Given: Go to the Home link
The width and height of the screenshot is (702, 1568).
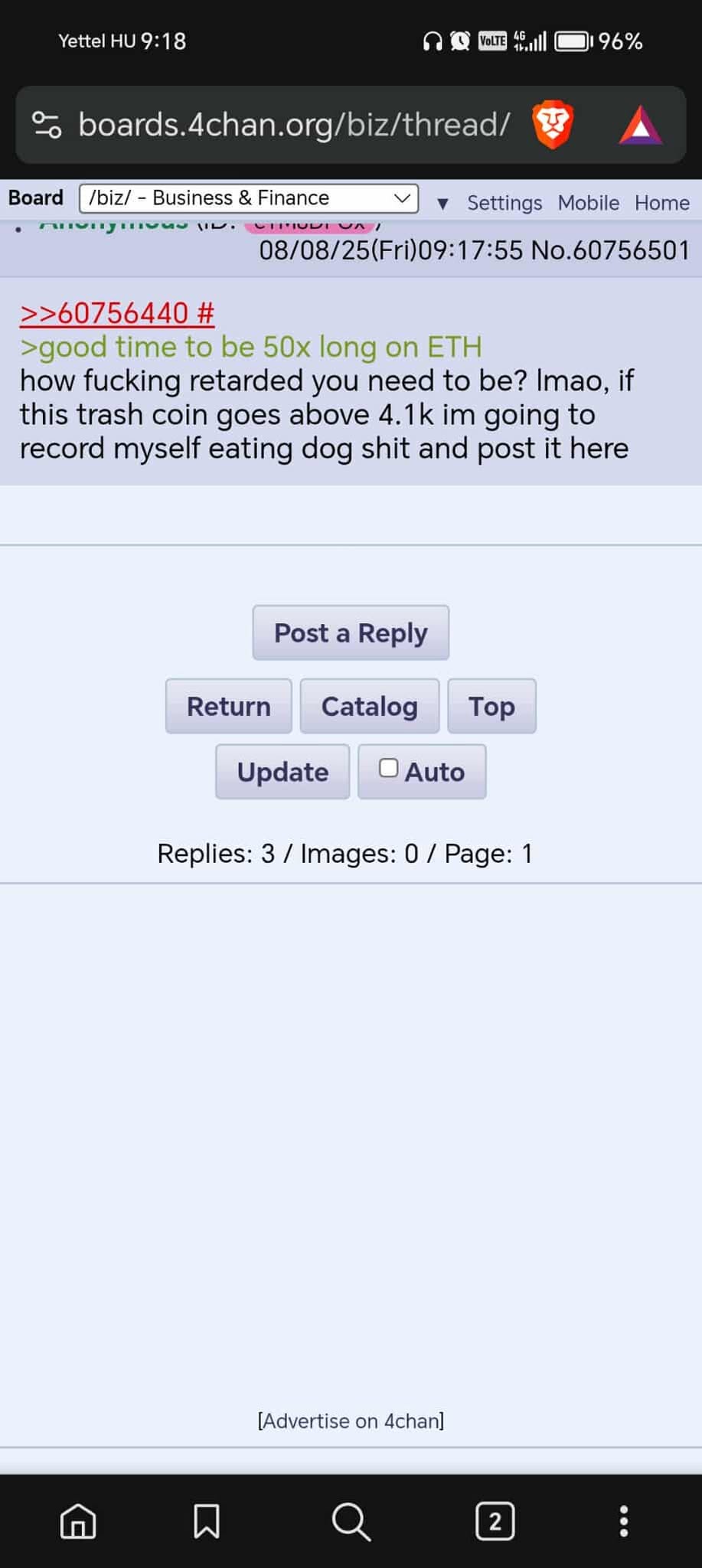Looking at the screenshot, I should (x=661, y=203).
